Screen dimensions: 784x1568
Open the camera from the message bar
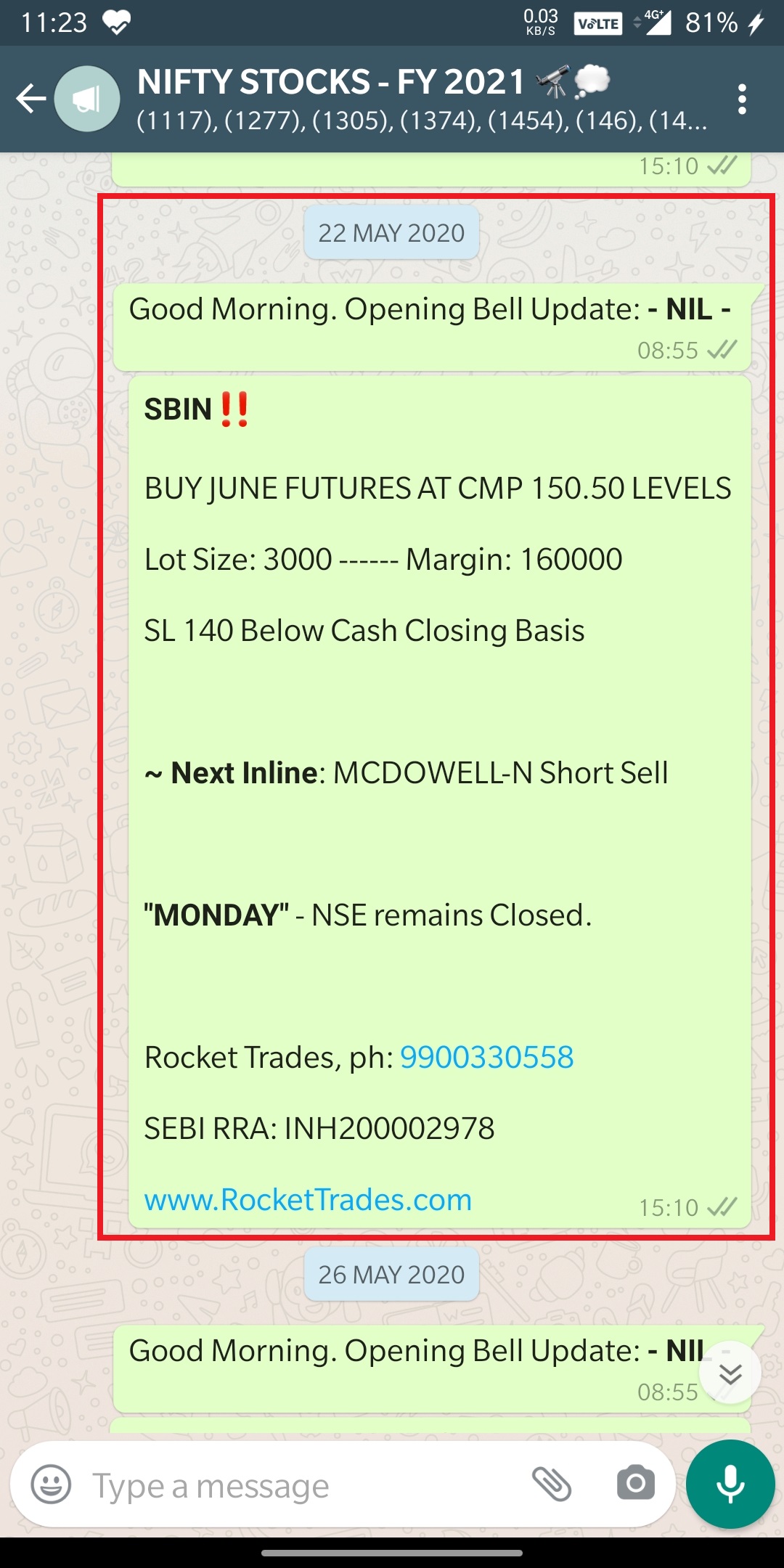(x=635, y=1483)
